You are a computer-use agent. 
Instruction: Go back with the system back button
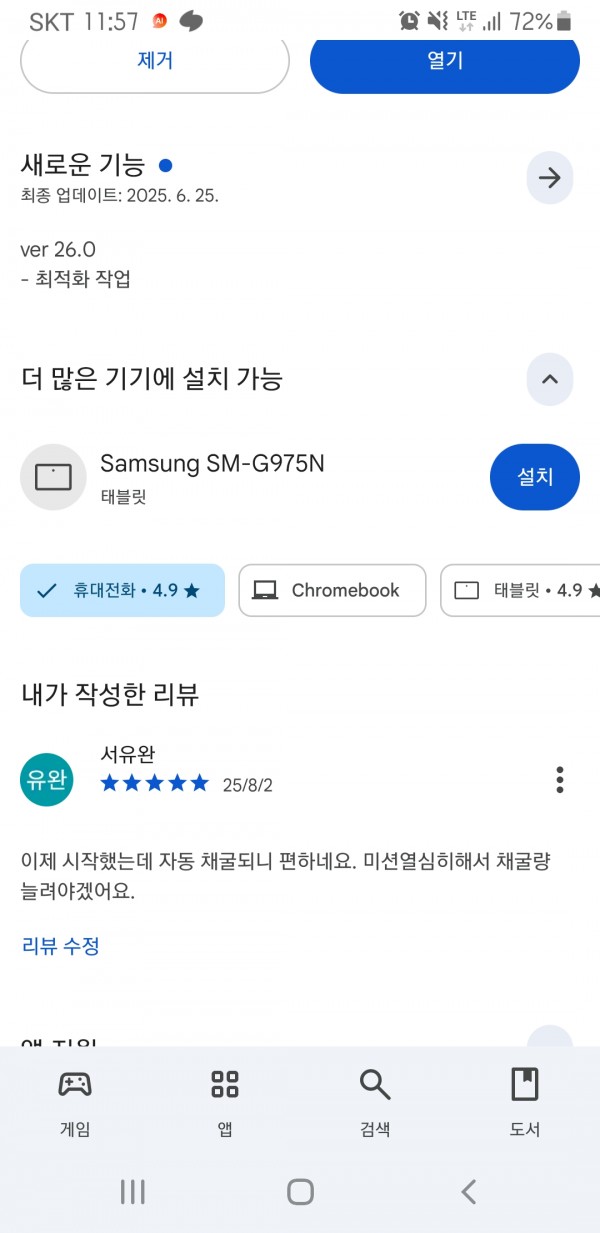pyautogui.click(x=468, y=1191)
